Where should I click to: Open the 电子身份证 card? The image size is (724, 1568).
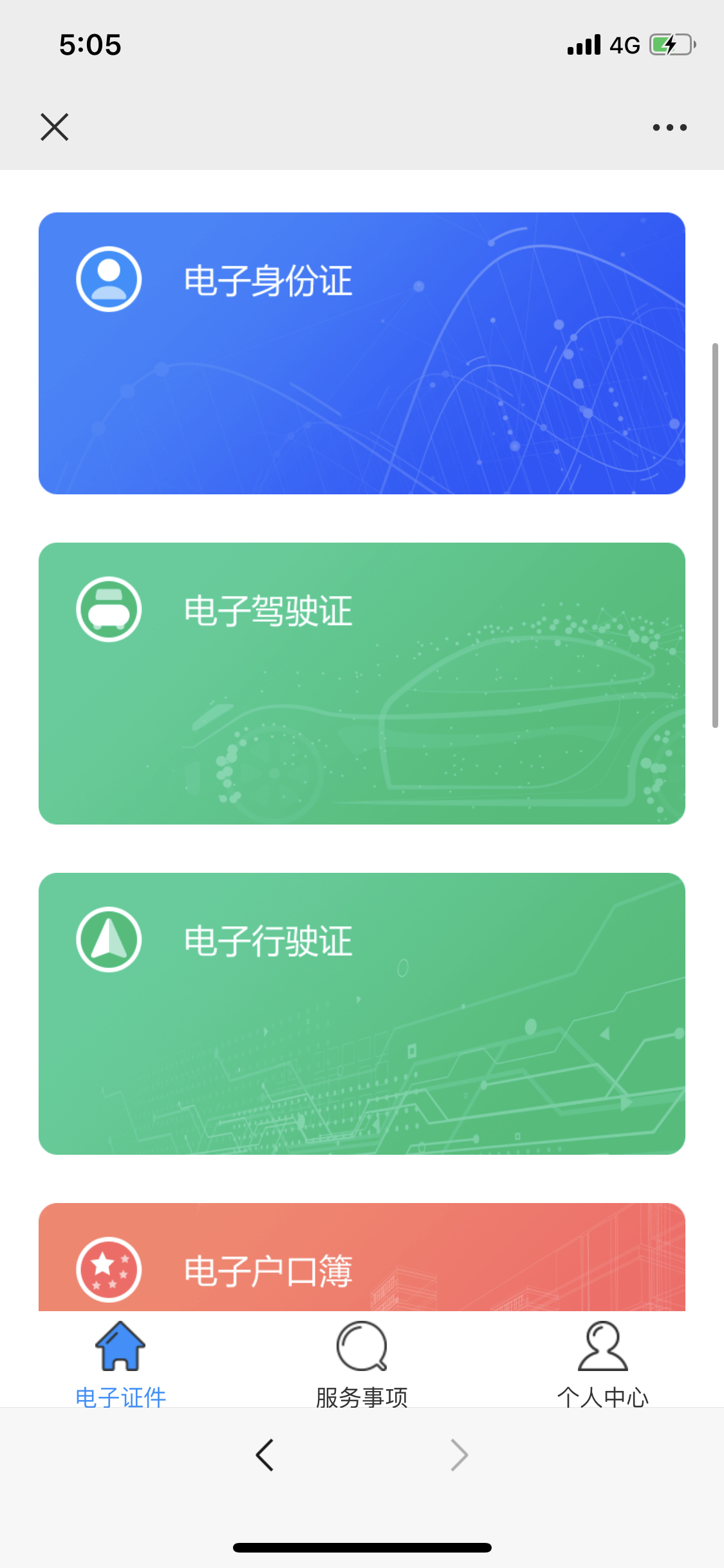click(362, 353)
